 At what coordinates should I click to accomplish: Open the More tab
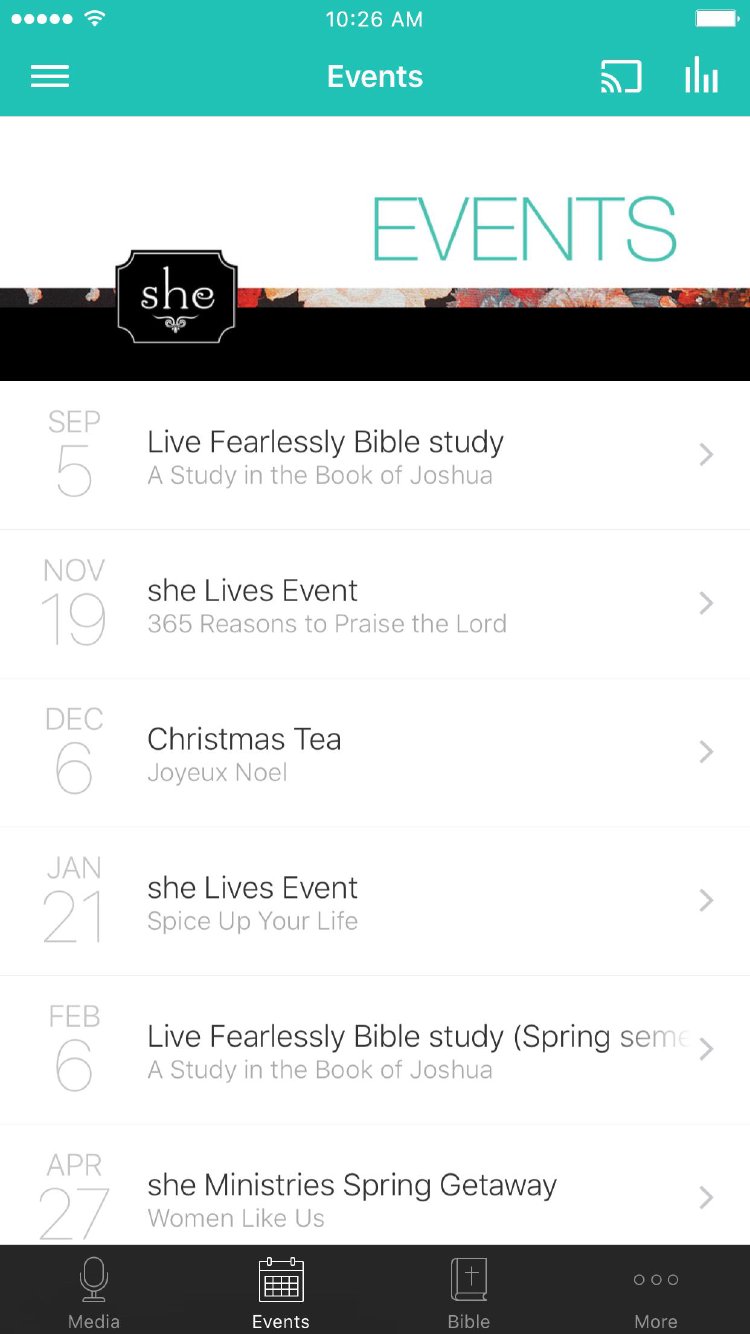656,1292
